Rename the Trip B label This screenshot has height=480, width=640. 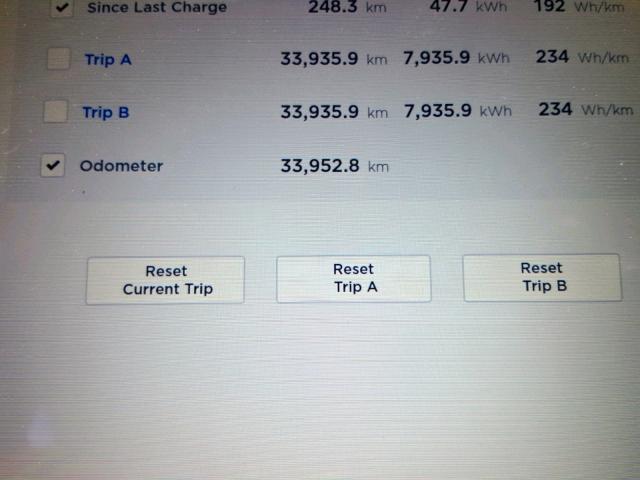click(x=105, y=113)
